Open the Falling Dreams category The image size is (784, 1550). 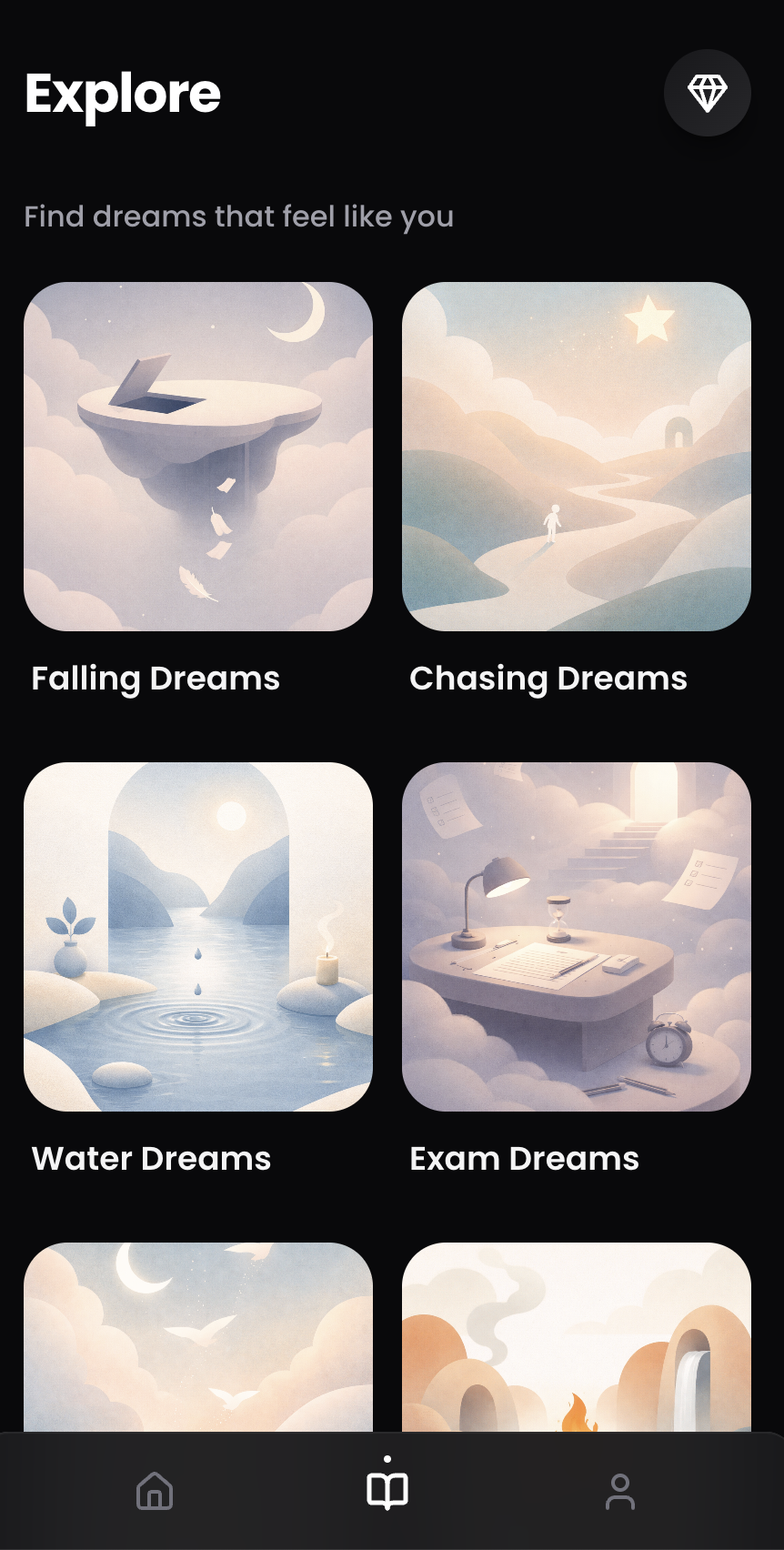197,457
